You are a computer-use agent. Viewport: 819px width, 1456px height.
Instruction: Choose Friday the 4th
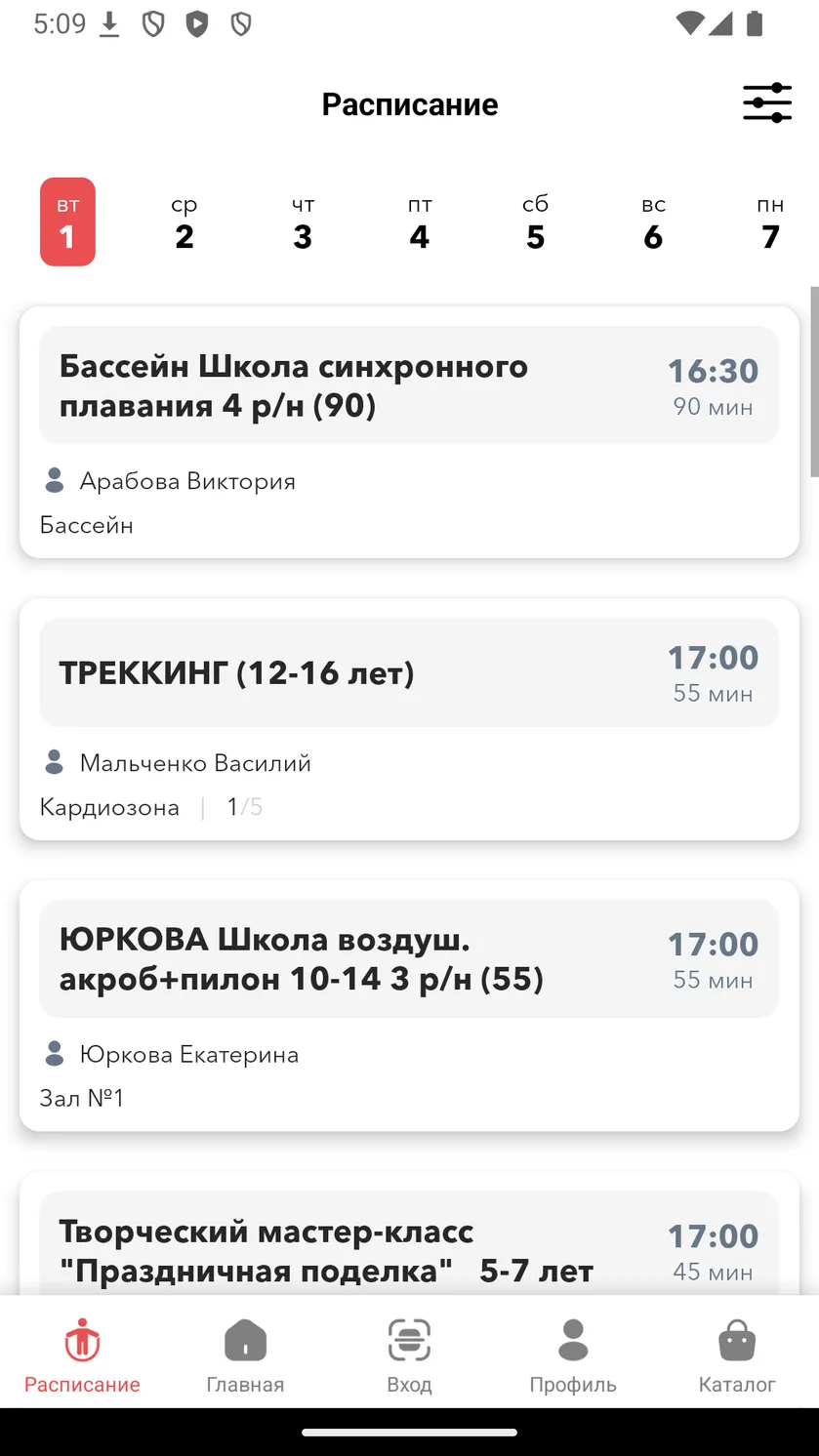[420, 222]
